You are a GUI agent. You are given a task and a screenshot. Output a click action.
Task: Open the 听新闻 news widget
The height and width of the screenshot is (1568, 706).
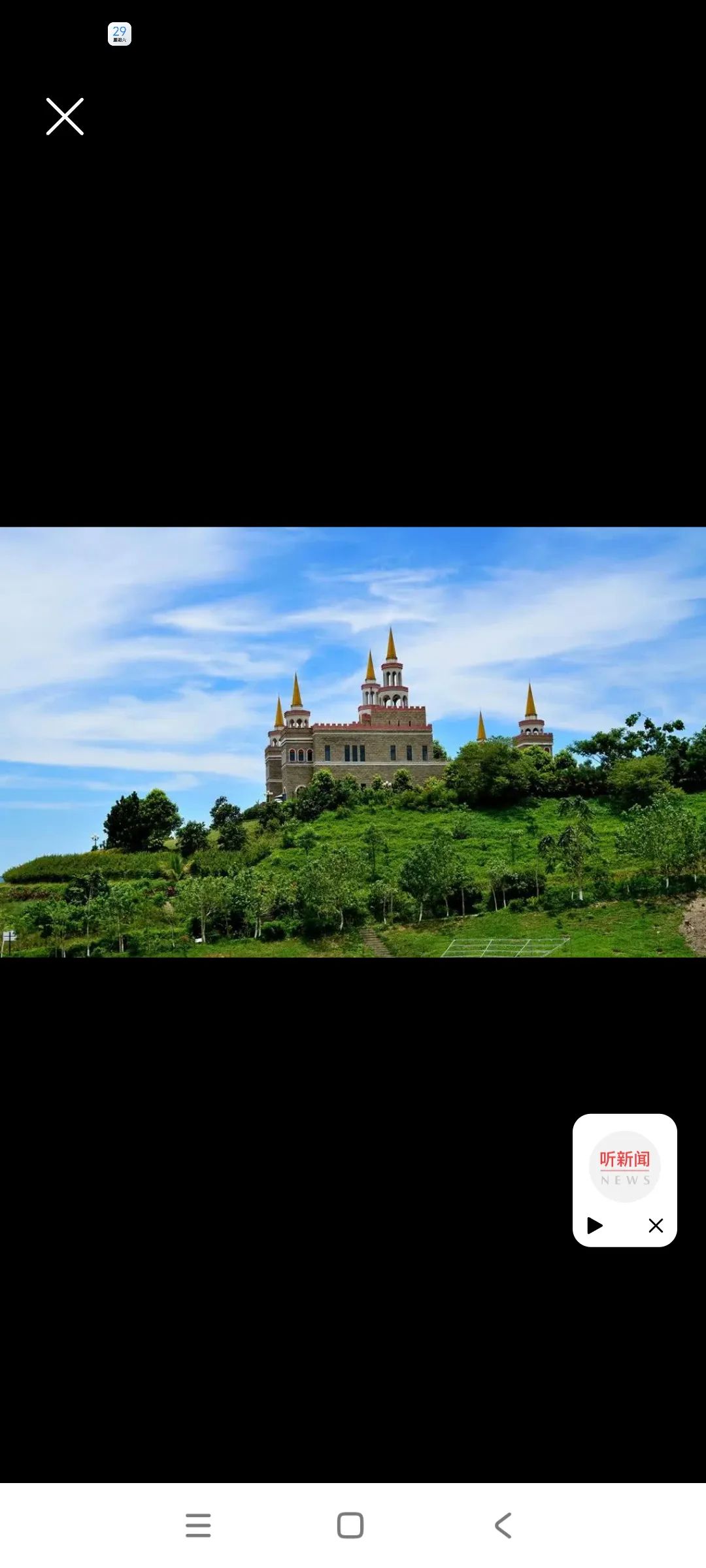click(624, 1166)
